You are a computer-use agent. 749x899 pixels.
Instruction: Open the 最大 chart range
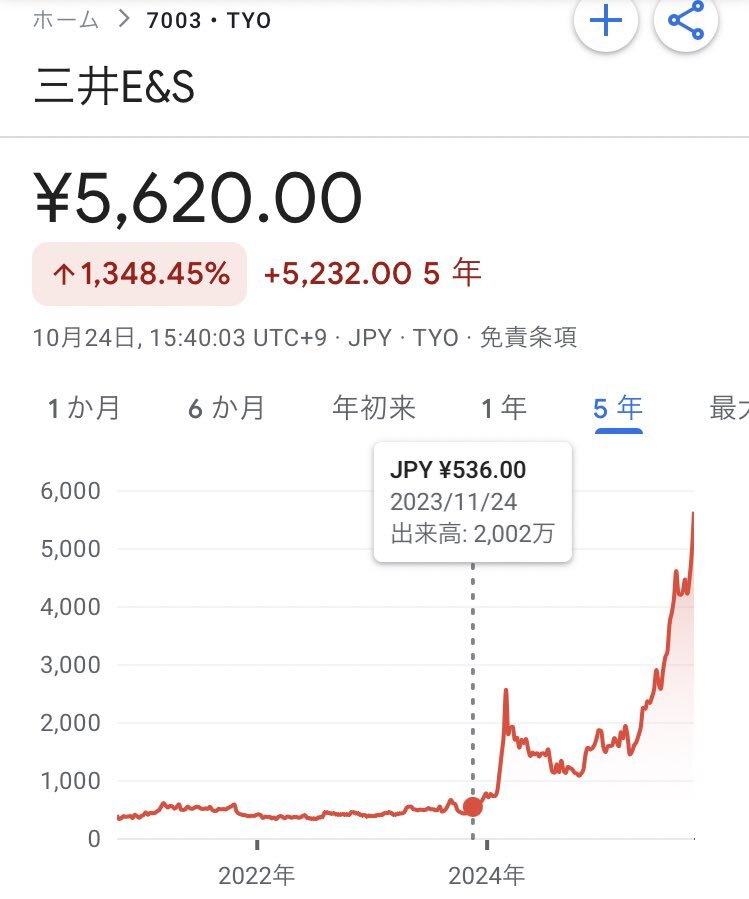(728, 408)
